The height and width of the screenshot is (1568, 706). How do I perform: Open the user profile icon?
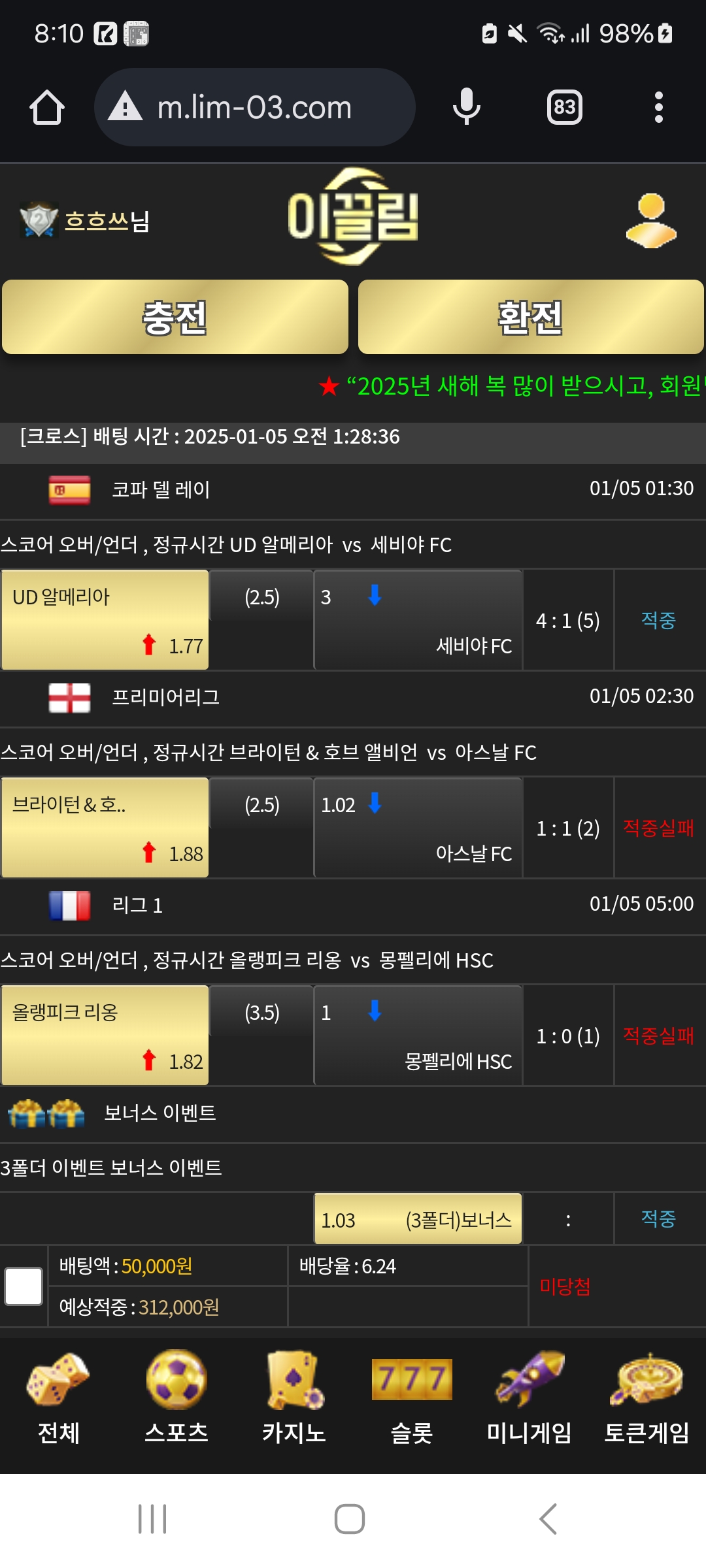[x=650, y=221]
